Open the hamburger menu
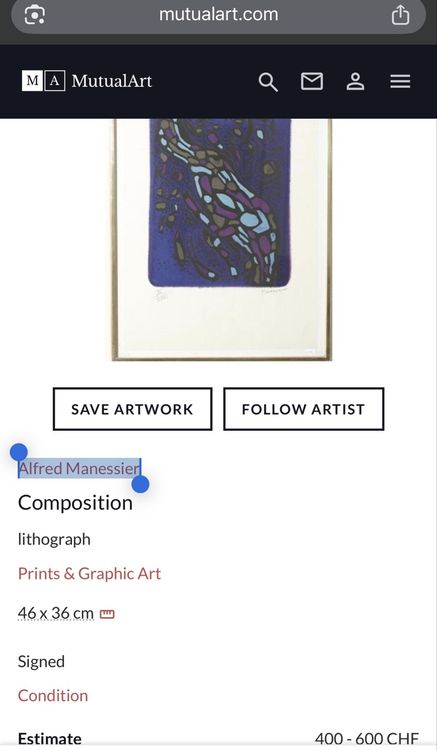437x750 pixels. click(400, 81)
